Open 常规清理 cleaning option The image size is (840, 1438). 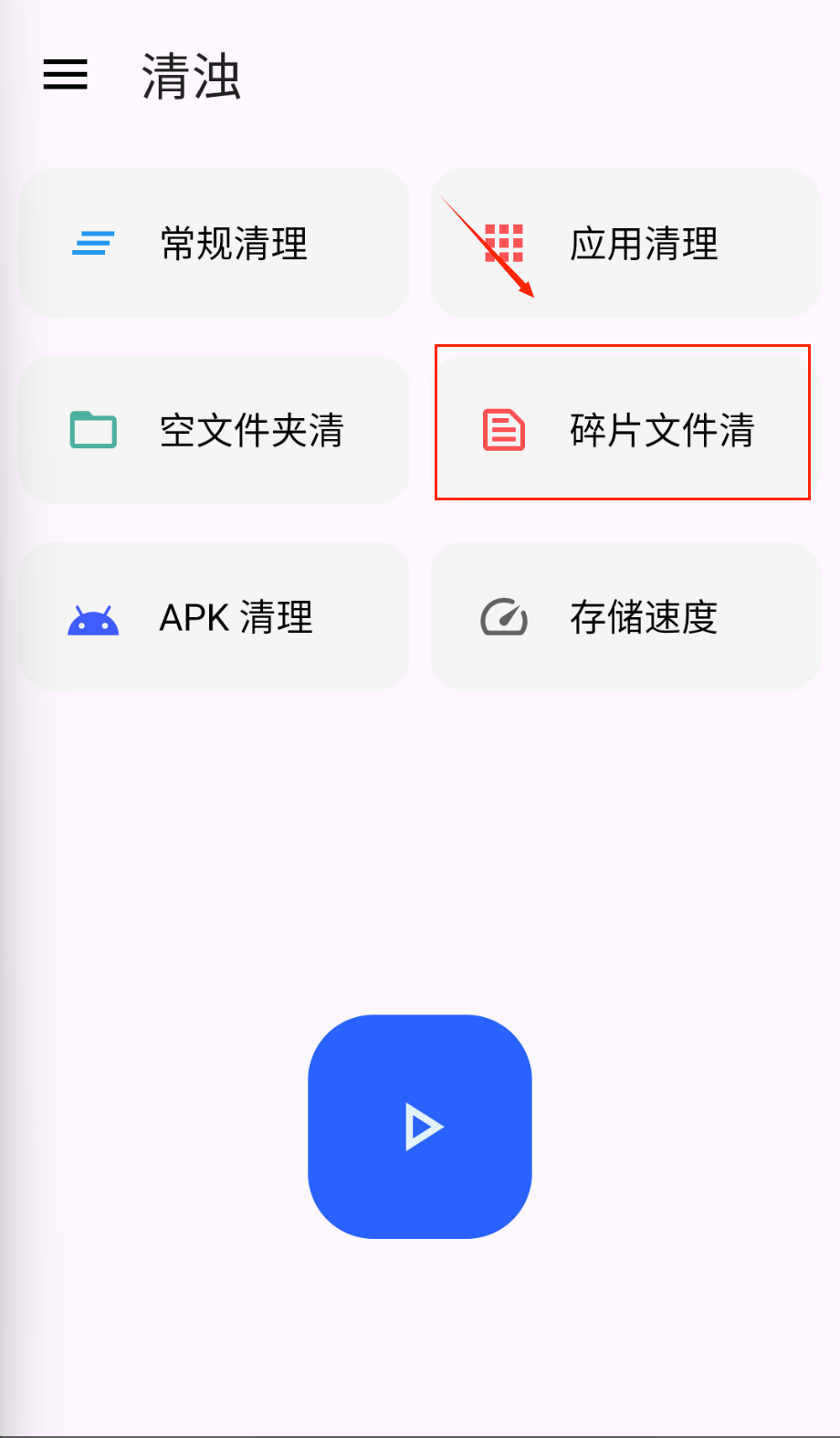point(215,243)
